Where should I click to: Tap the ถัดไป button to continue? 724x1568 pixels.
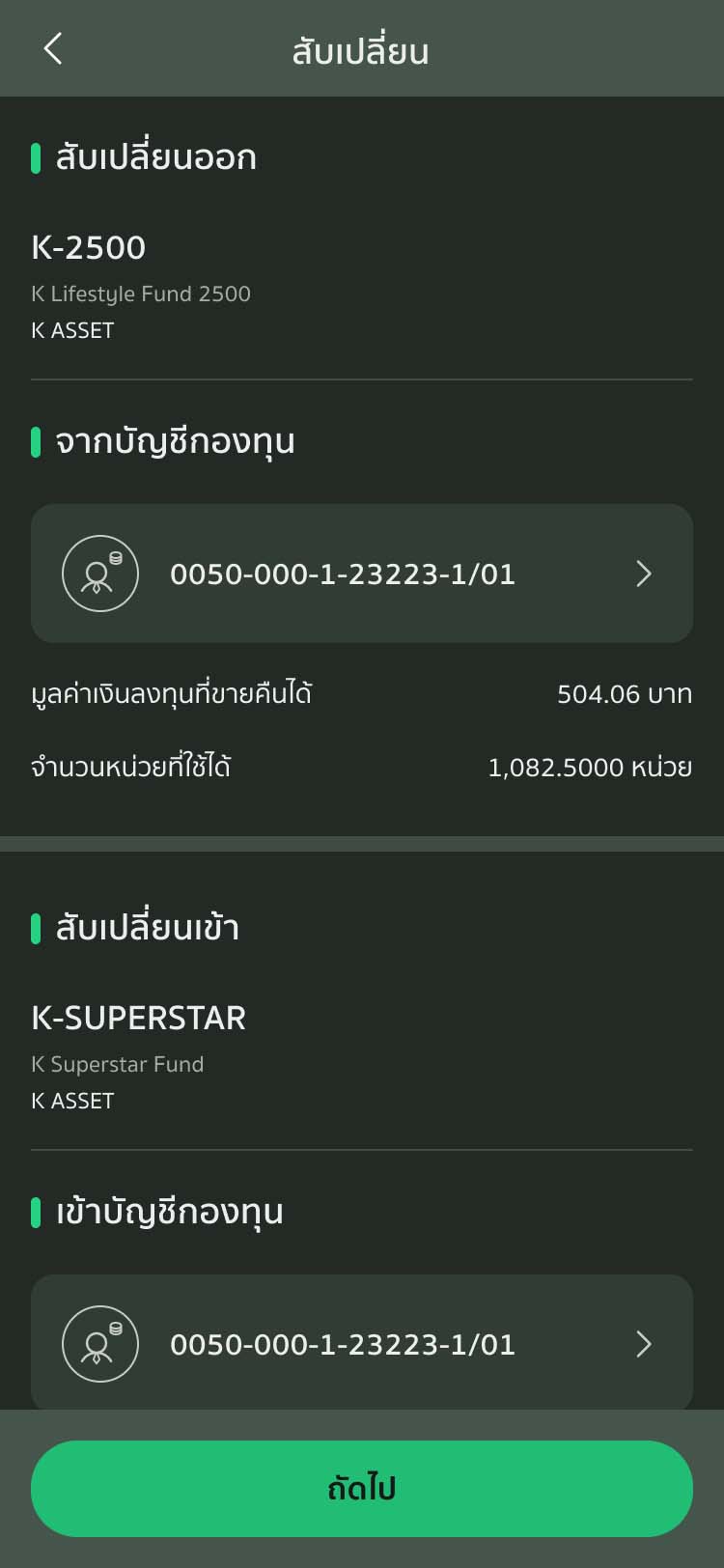pyautogui.click(x=362, y=1488)
